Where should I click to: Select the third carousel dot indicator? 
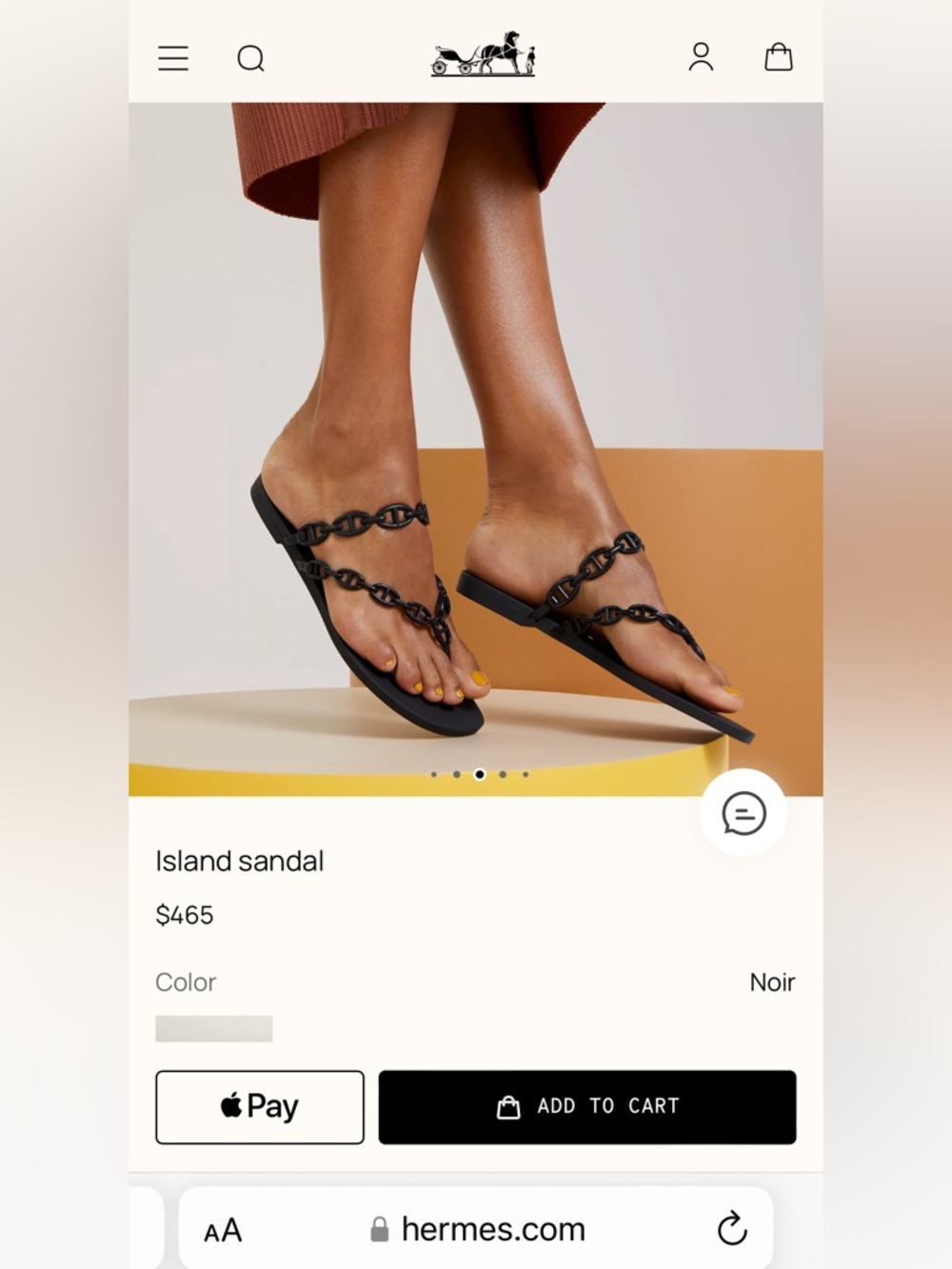pyautogui.click(x=480, y=775)
